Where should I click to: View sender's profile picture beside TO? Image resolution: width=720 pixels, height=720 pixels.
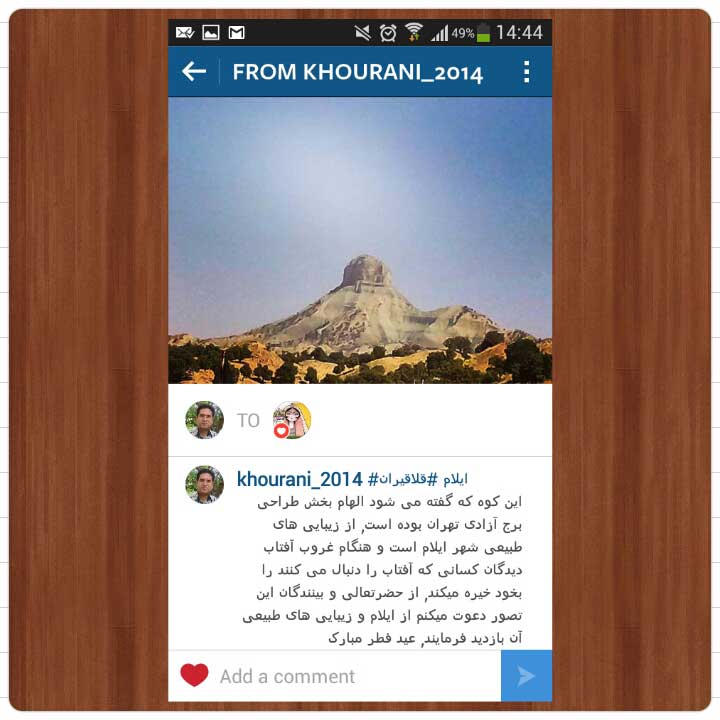(x=204, y=420)
